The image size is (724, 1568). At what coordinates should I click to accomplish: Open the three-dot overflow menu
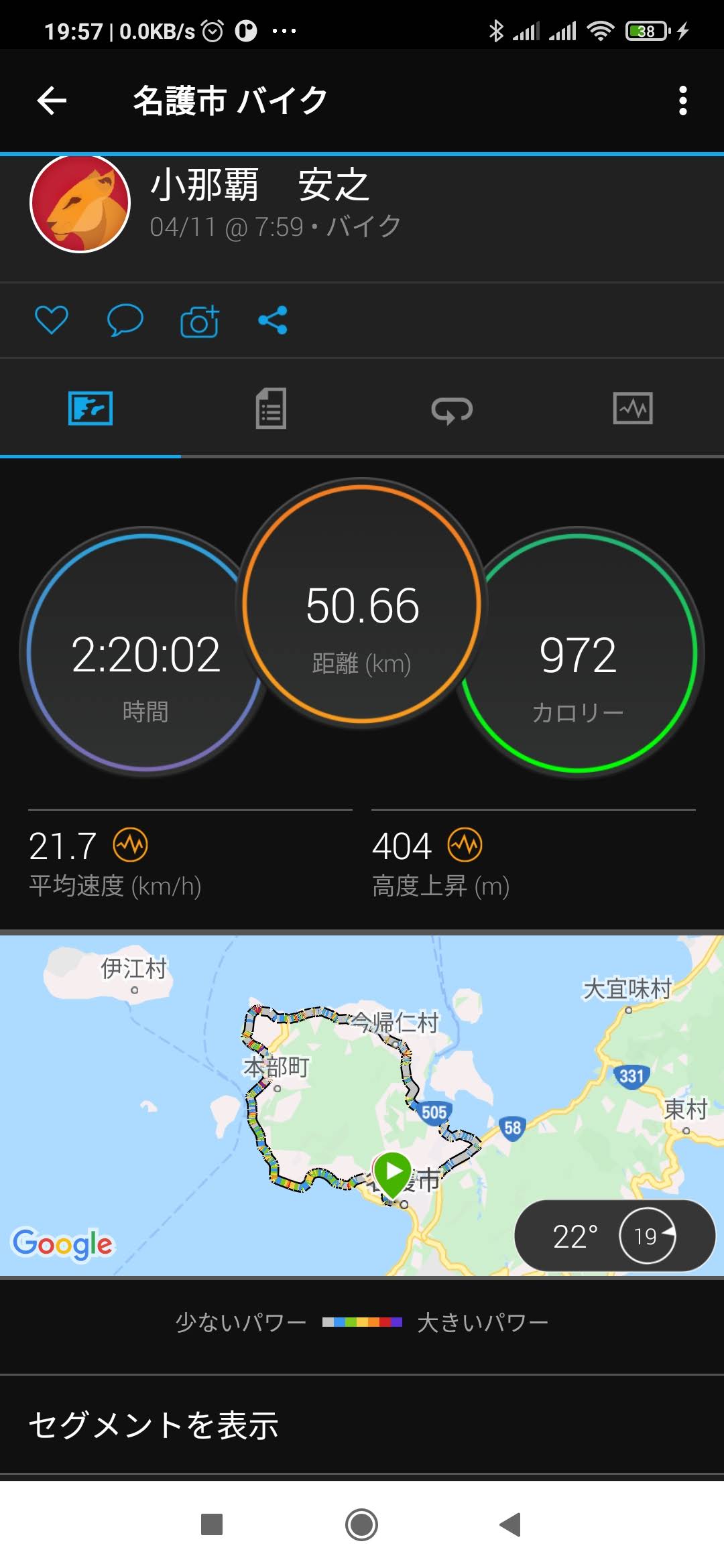click(682, 101)
